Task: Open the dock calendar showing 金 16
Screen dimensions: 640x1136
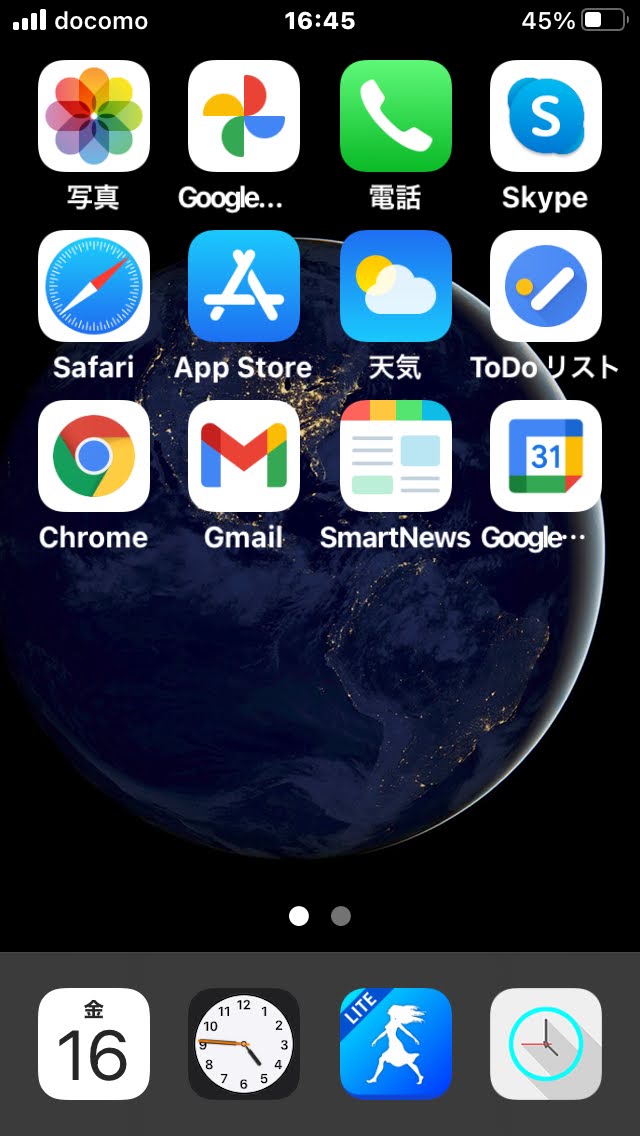Action: pos(93,1044)
